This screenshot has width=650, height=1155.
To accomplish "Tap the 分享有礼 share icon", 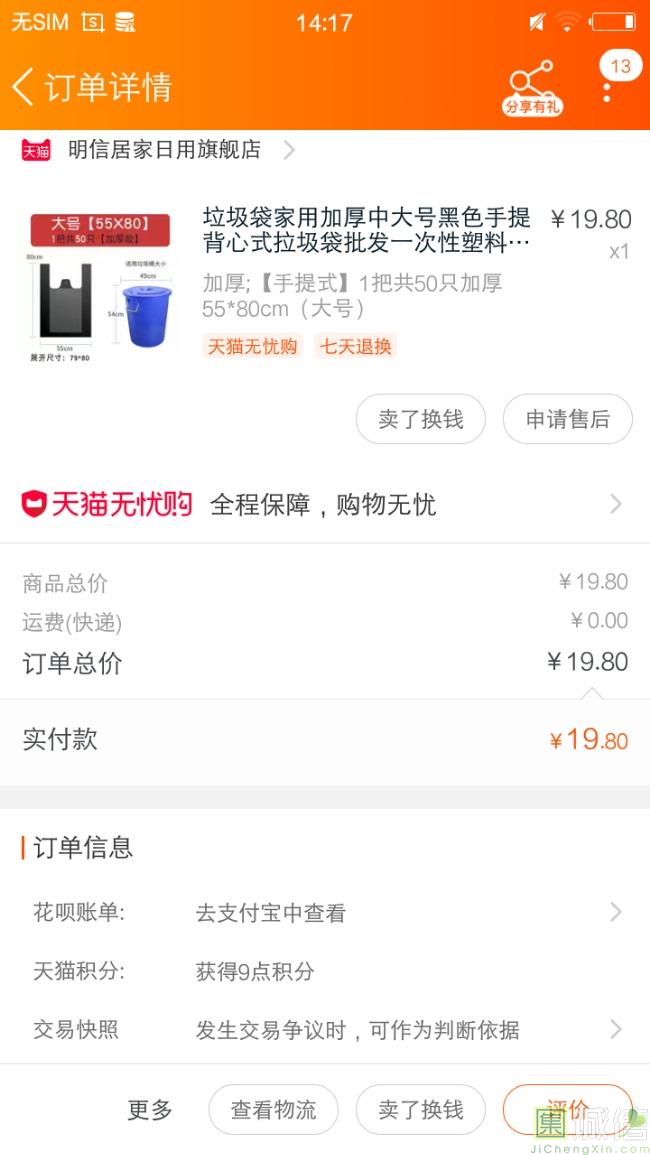I will (533, 88).
